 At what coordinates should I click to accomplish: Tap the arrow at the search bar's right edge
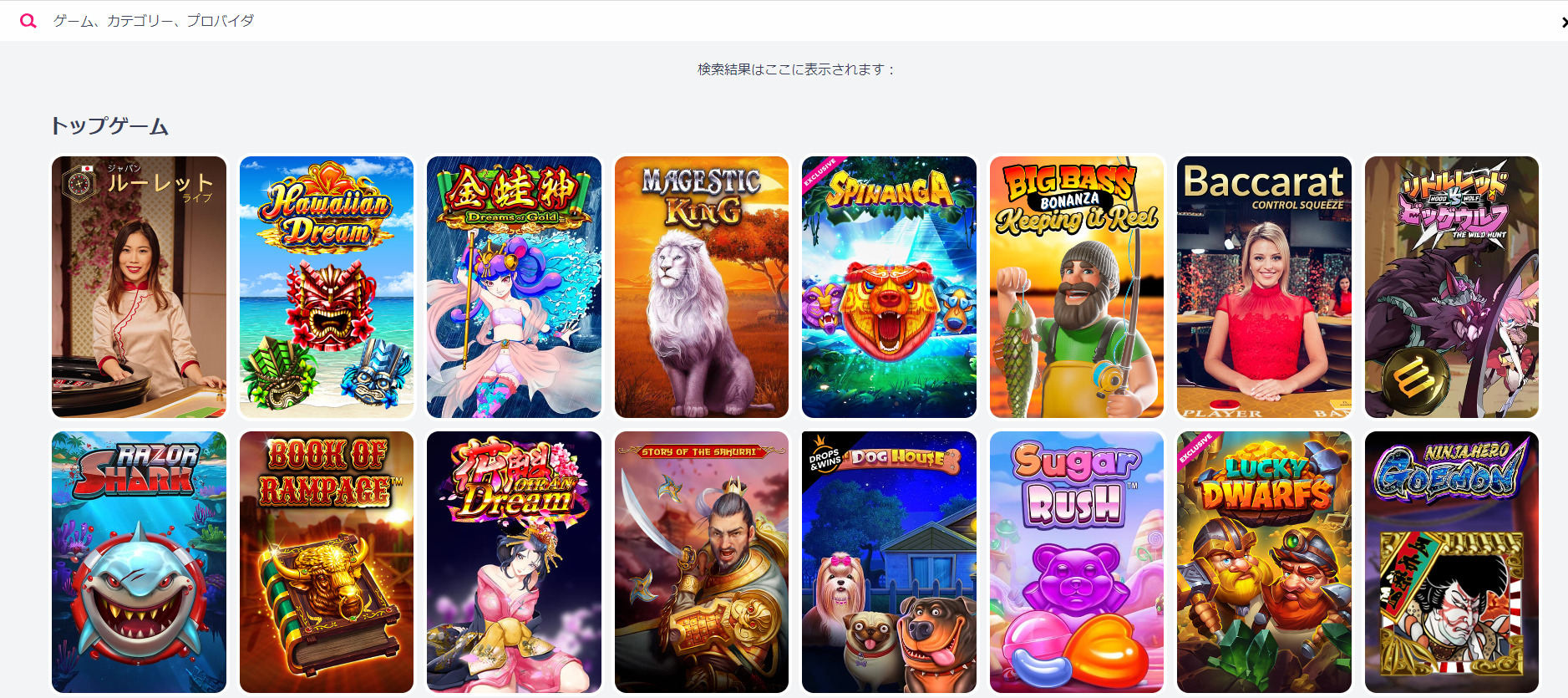[x=1563, y=23]
